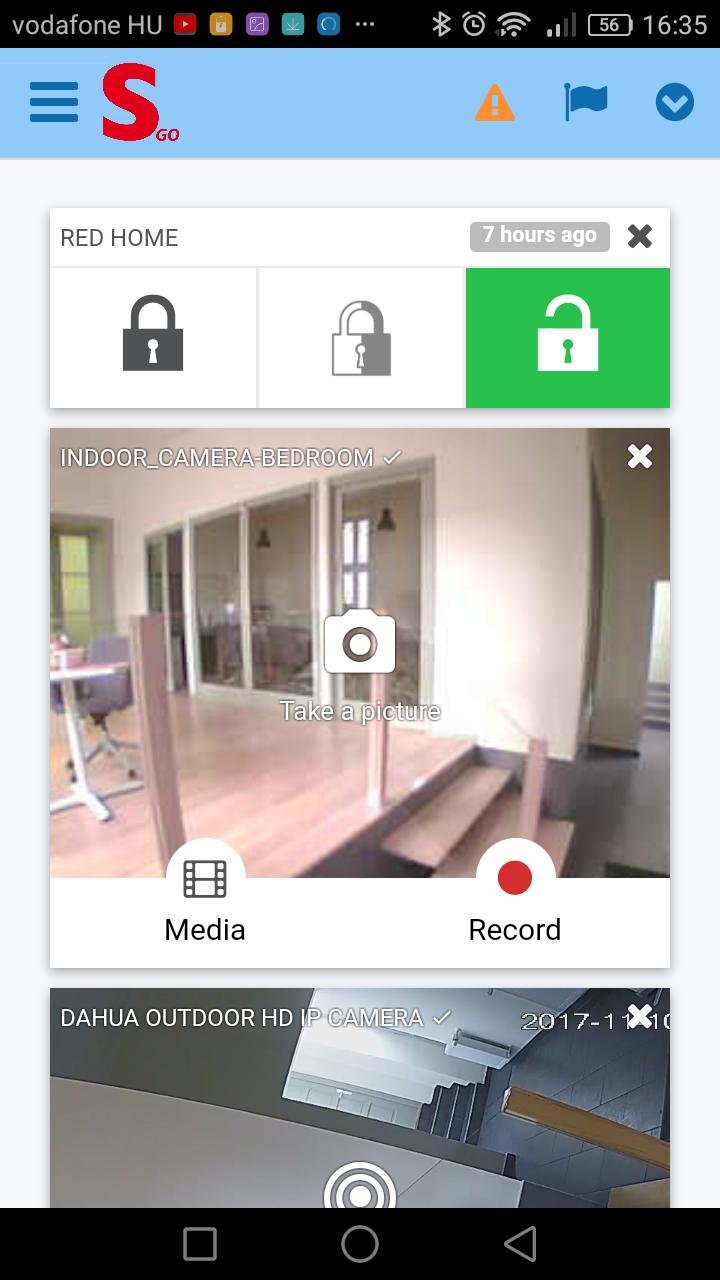Go back using system navigation bar
This screenshot has width=720, height=1280.
click(520, 1244)
